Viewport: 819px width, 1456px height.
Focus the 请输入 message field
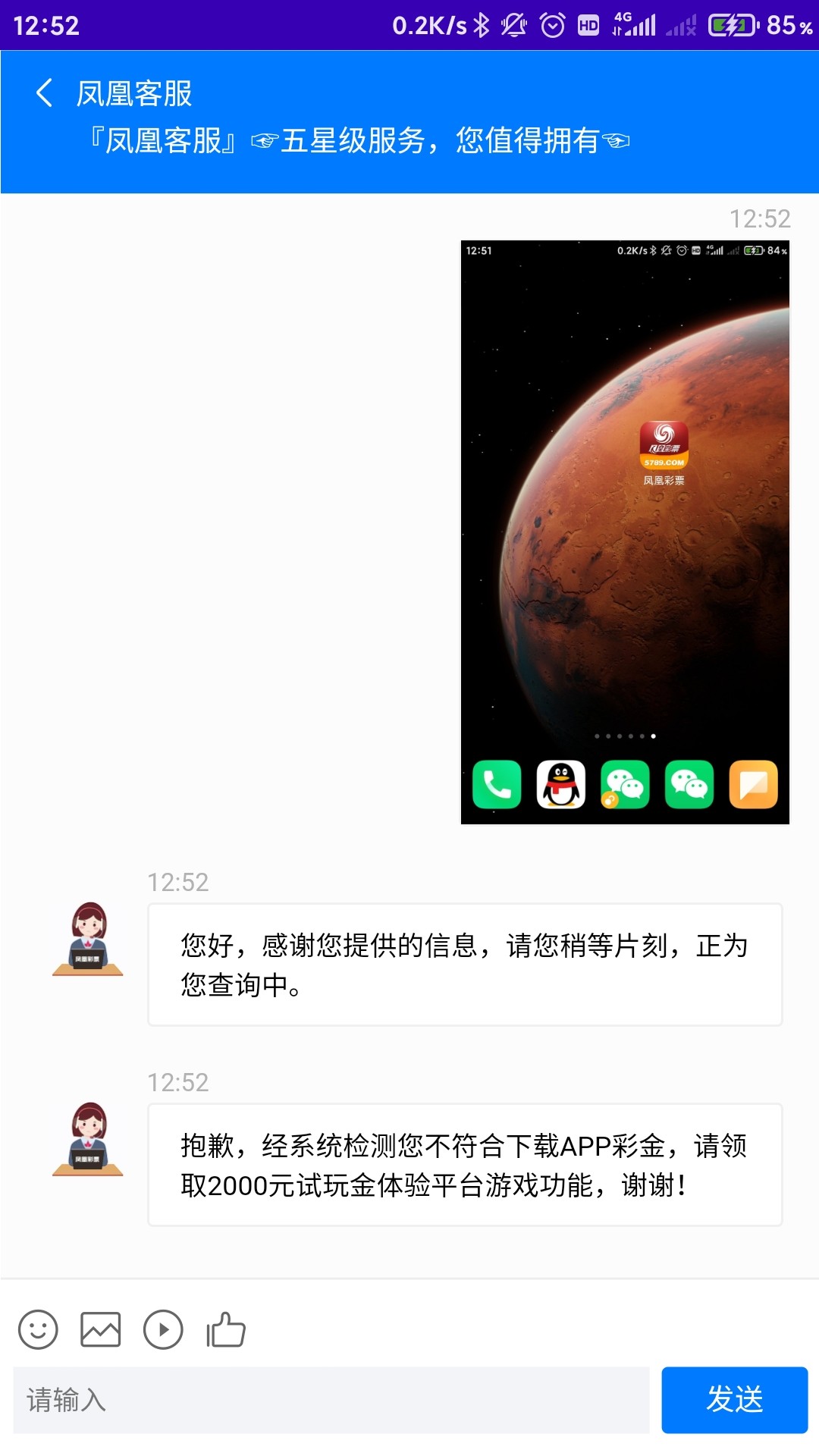(331, 1400)
